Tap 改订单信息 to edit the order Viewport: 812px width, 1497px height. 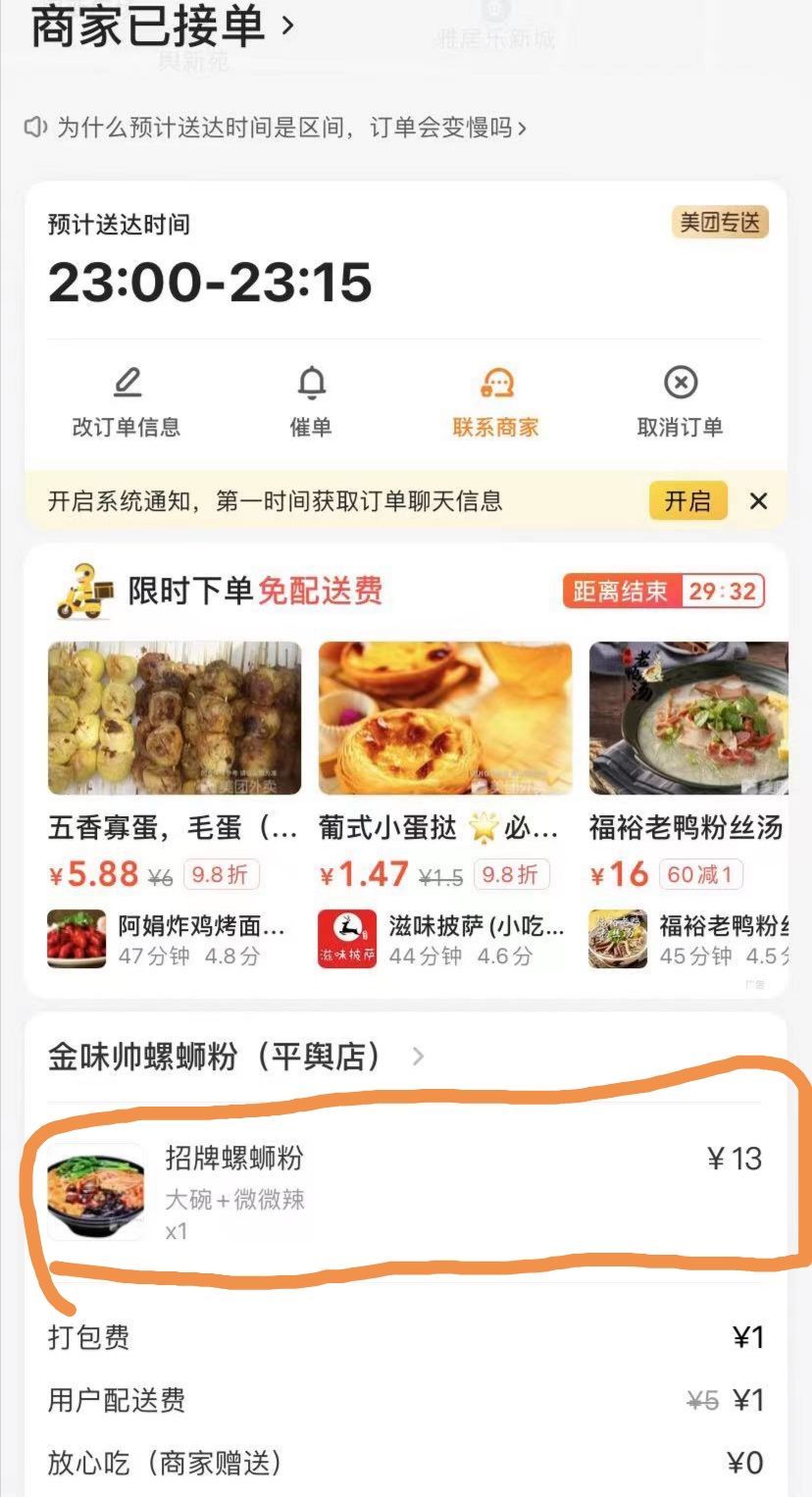pos(127,402)
